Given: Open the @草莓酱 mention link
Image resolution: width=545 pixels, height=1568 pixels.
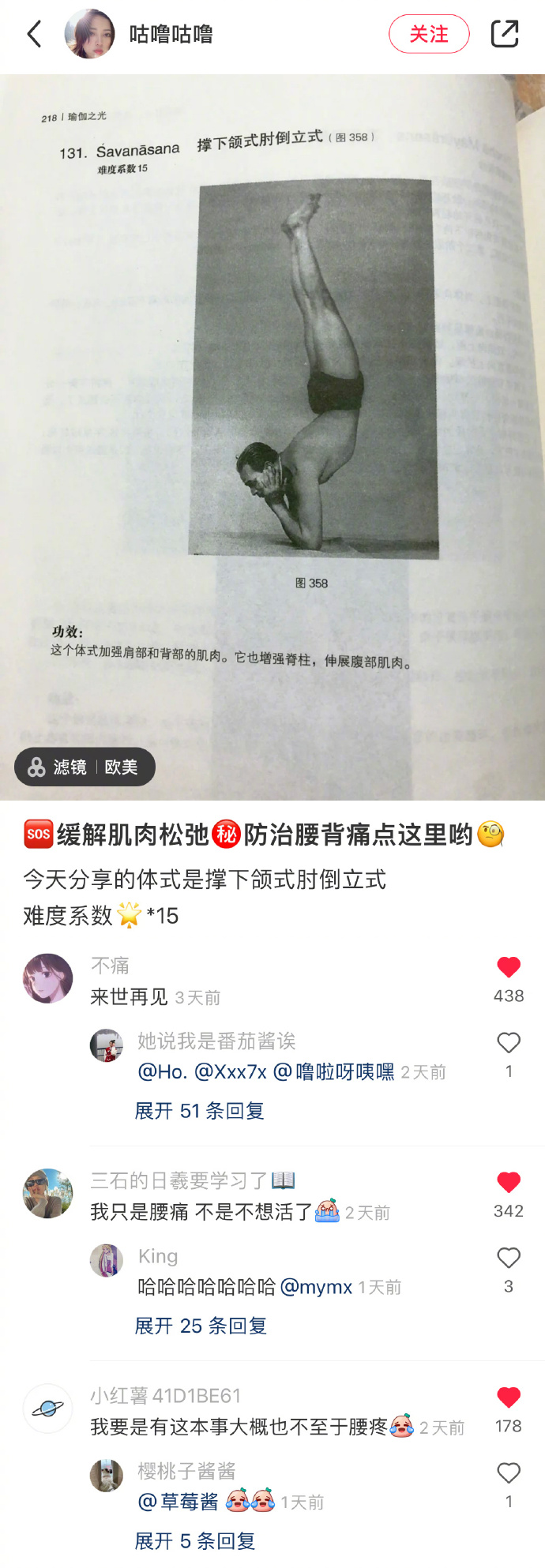Looking at the screenshot, I should [179, 1502].
